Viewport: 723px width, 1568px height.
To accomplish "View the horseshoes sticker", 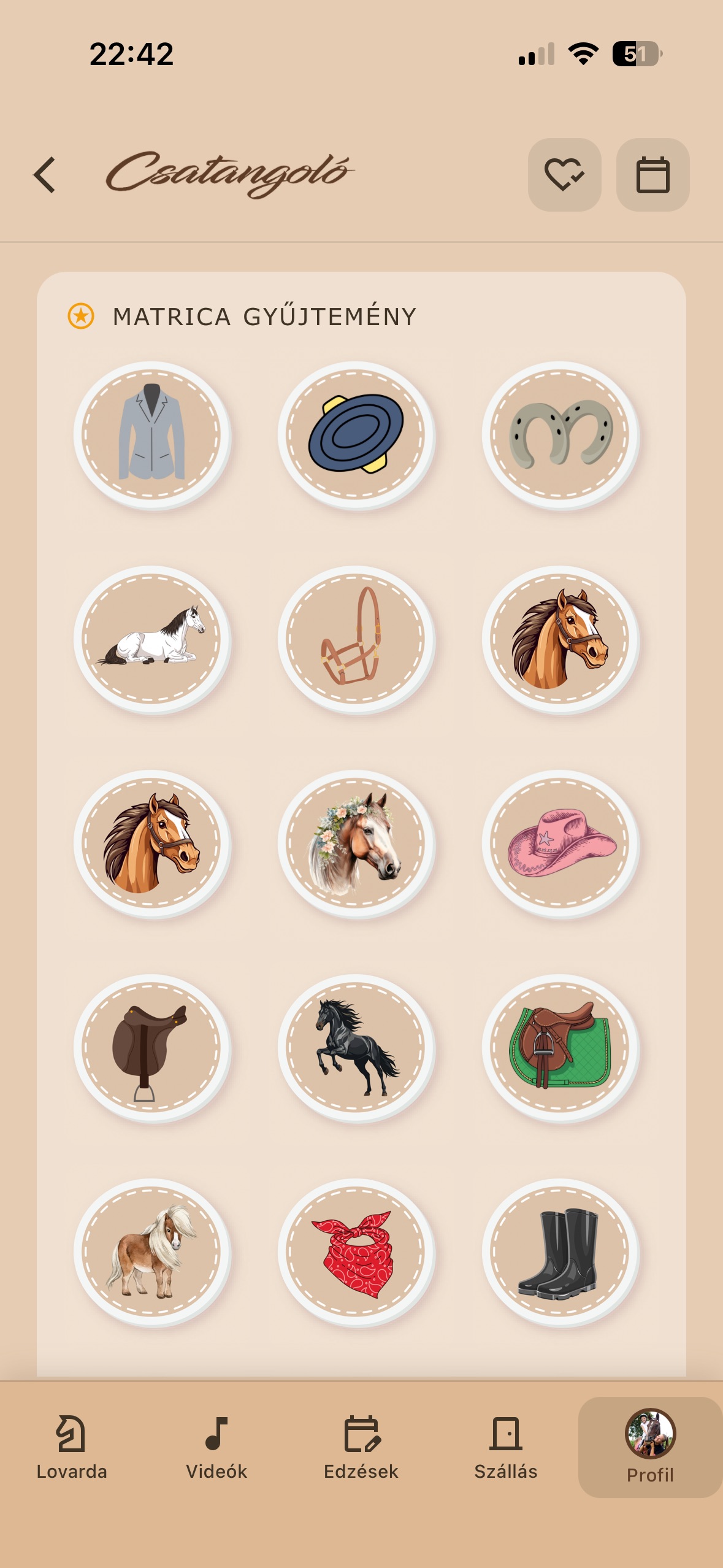I will pyautogui.click(x=560, y=435).
